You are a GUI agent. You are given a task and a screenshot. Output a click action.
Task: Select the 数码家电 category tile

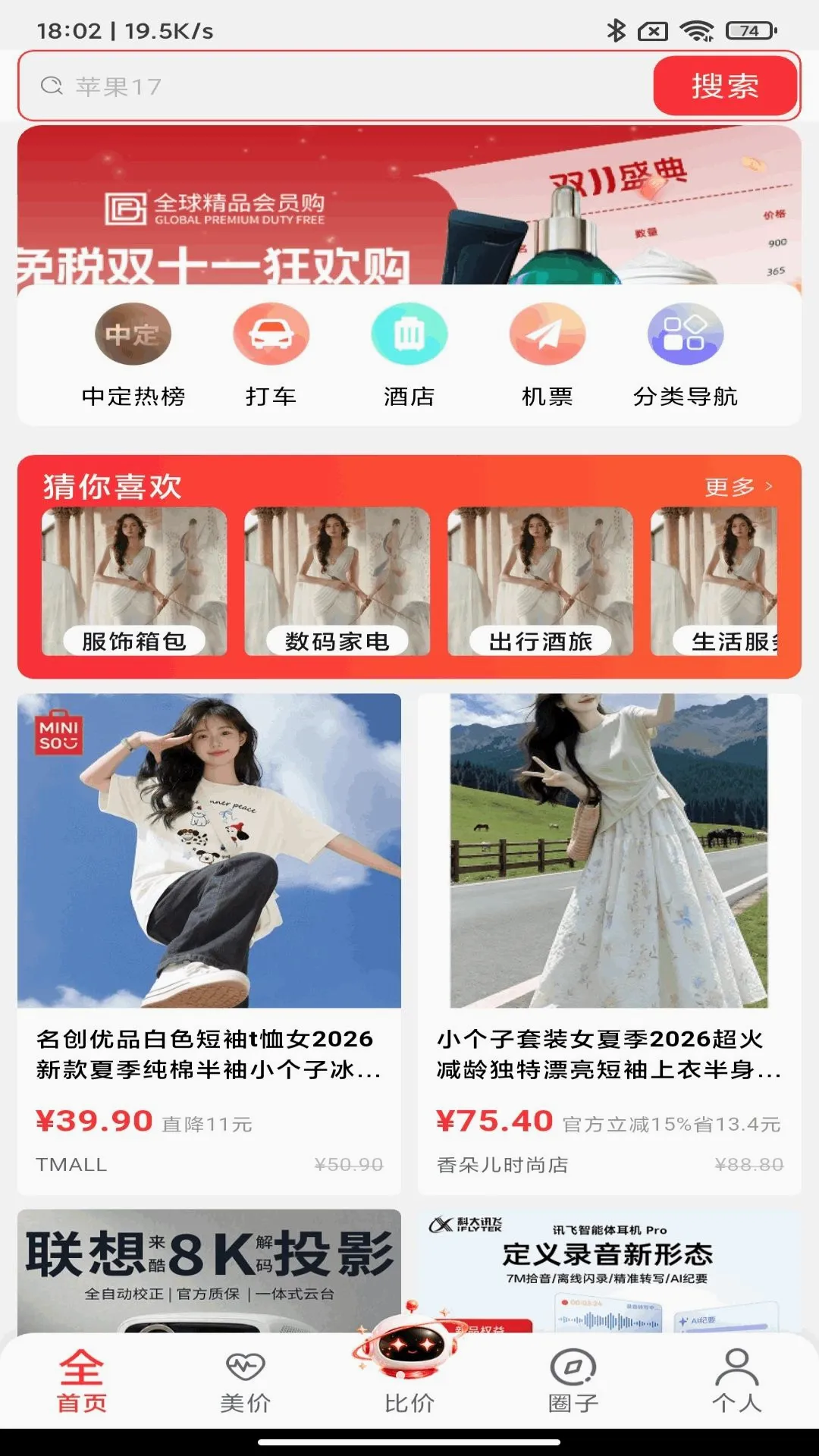pos(337,581)
